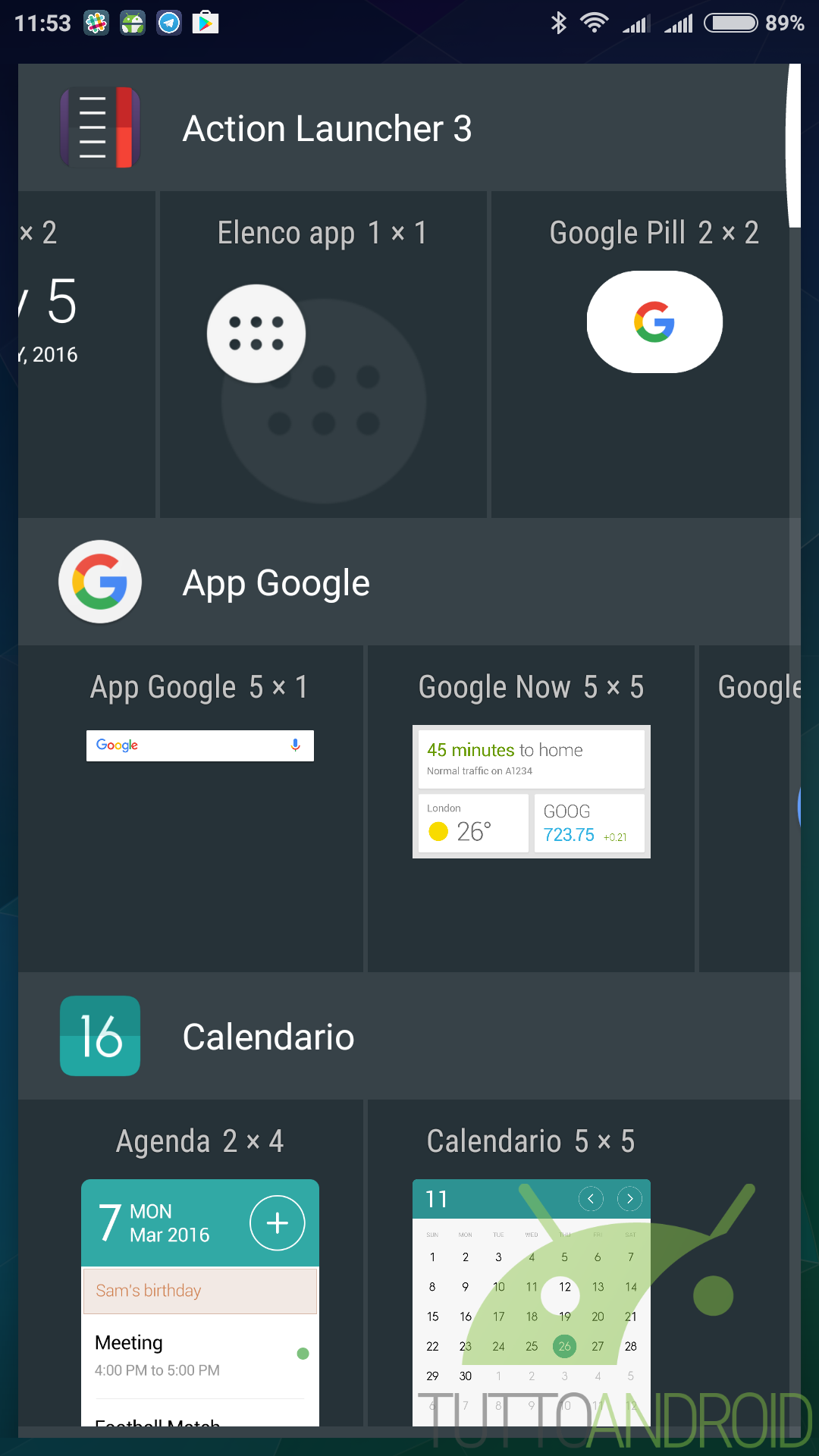Viewport: 819px width, 1456px height.
Task: Pick the App Google 5 × 1 search widget
Action: 191,808
